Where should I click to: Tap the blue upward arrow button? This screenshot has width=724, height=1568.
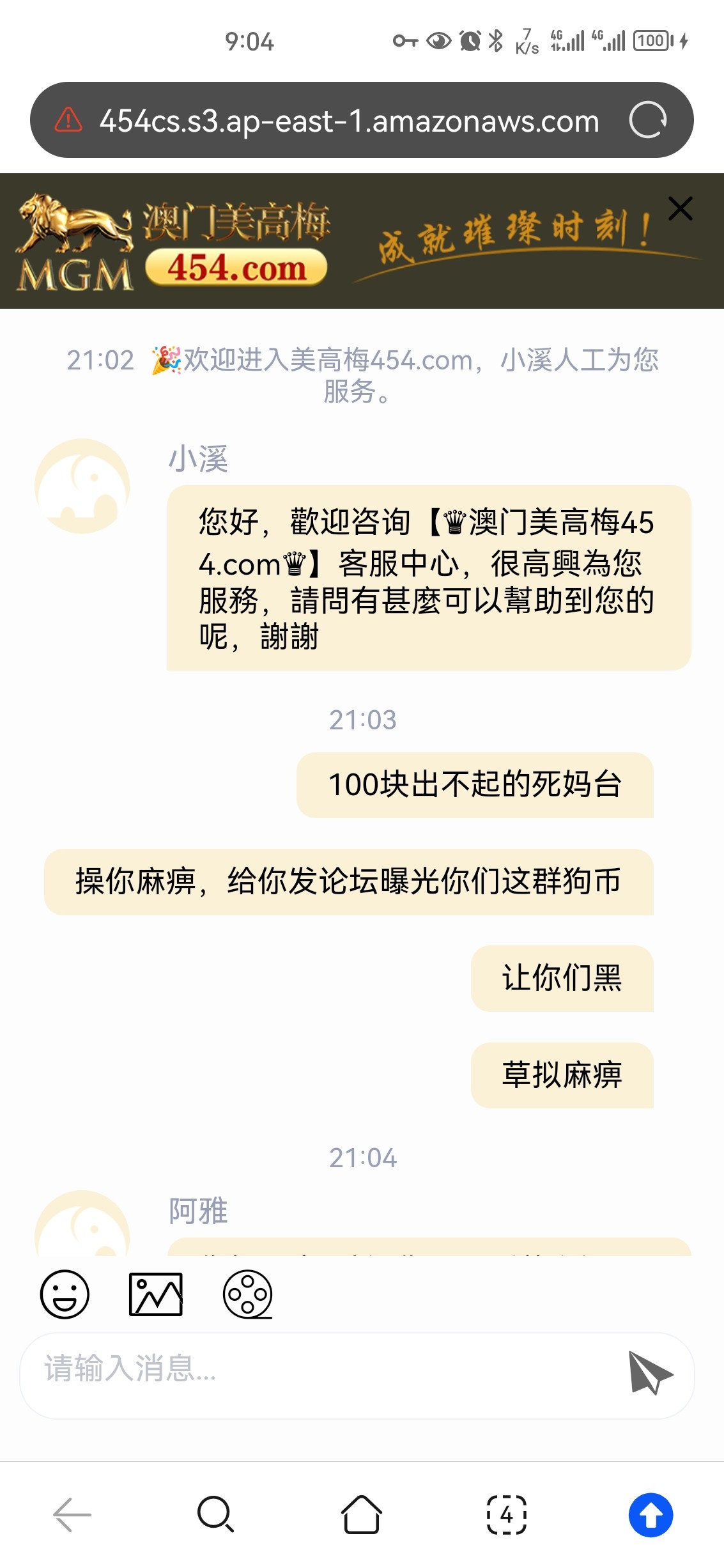coord(651,1514)
